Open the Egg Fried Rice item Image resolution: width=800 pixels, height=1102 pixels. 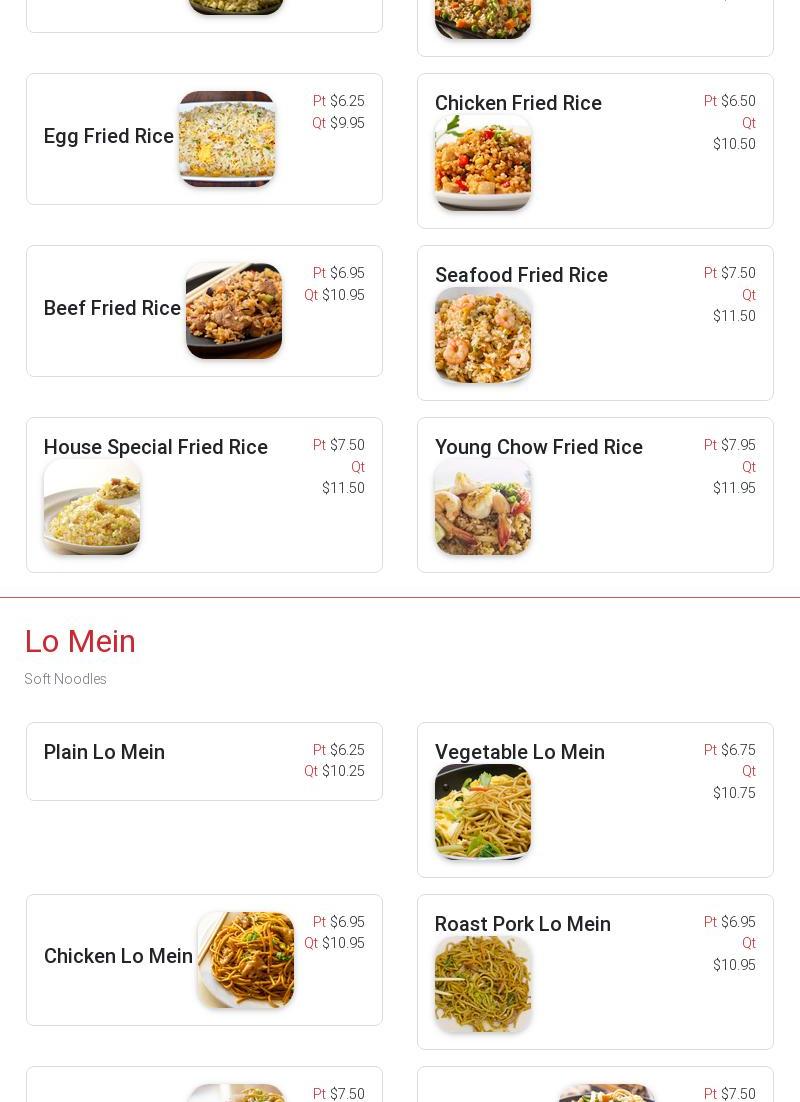[x=204, y=139]
